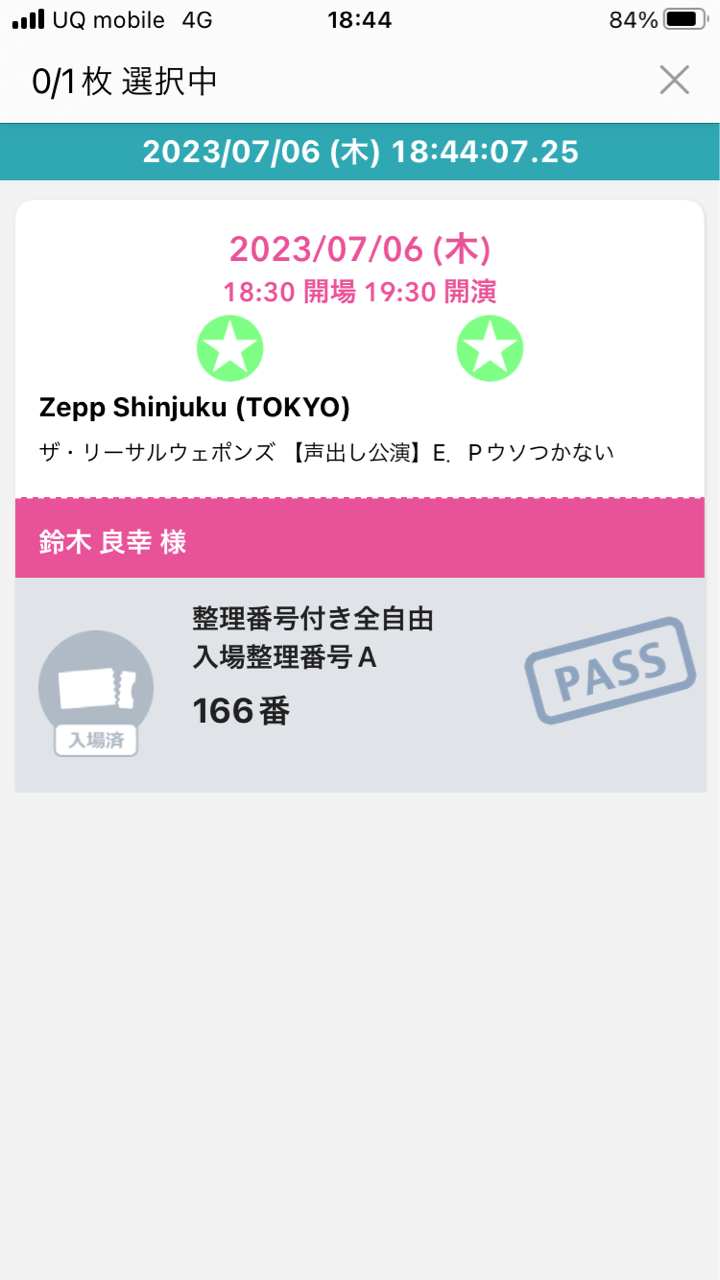Screen dimensions: 720x1280
Task: Tap the 18:30 開場 19:30 開演 time text
Action: coord(358,292)
